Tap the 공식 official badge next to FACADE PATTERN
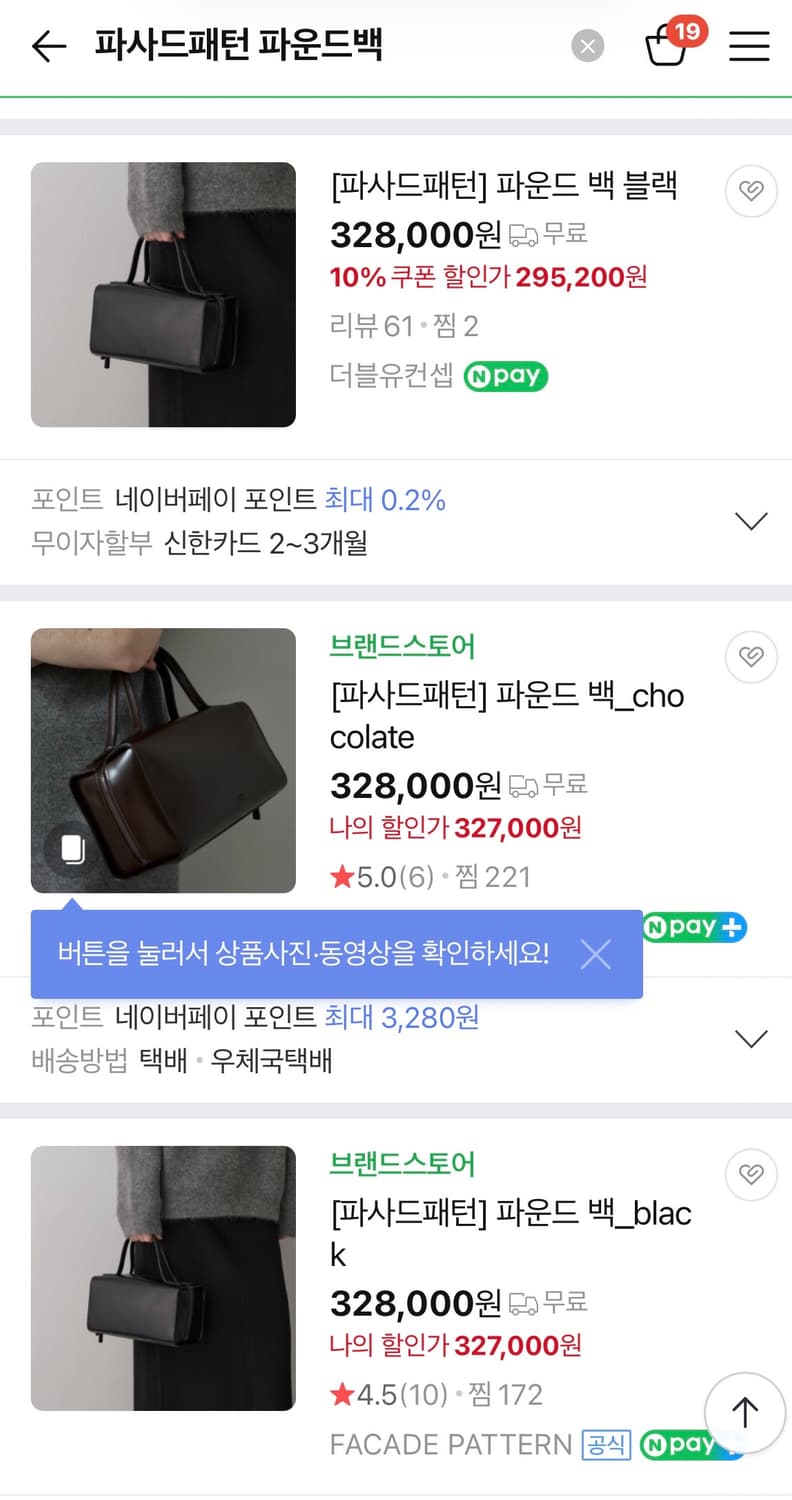 pos(606,1445)
